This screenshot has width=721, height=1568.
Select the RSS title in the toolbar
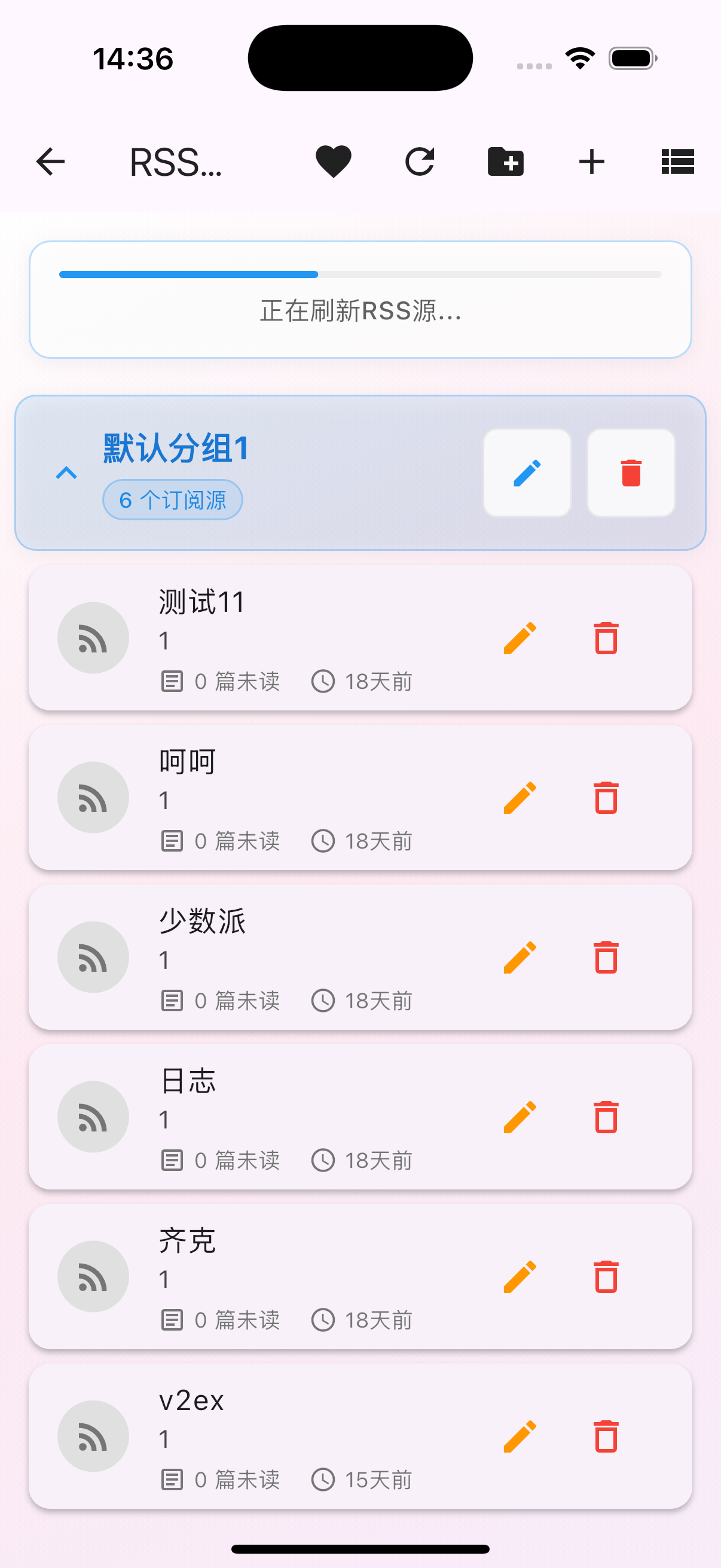tap(176, 161)
